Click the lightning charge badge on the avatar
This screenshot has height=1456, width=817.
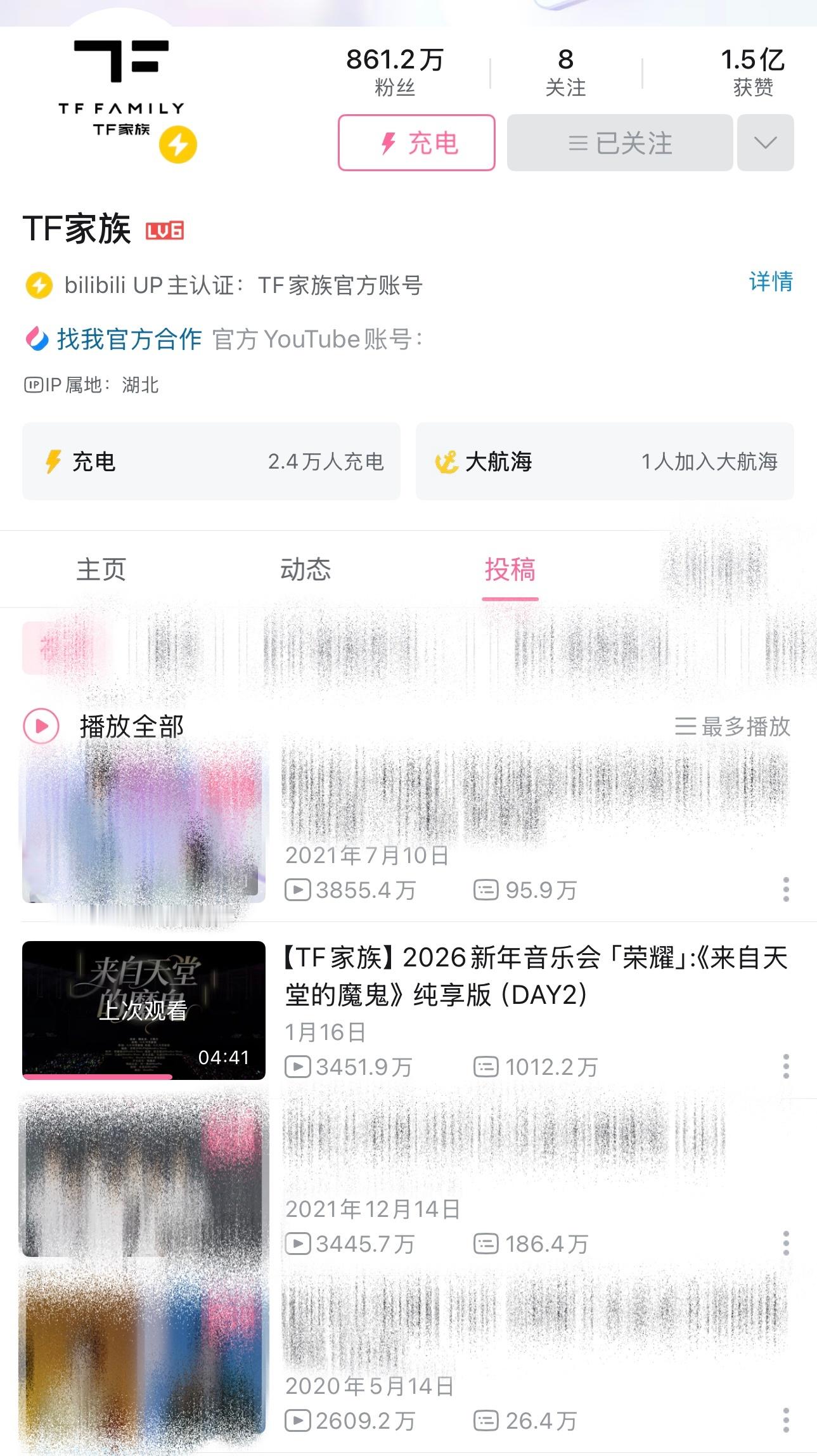pos(177,145)
